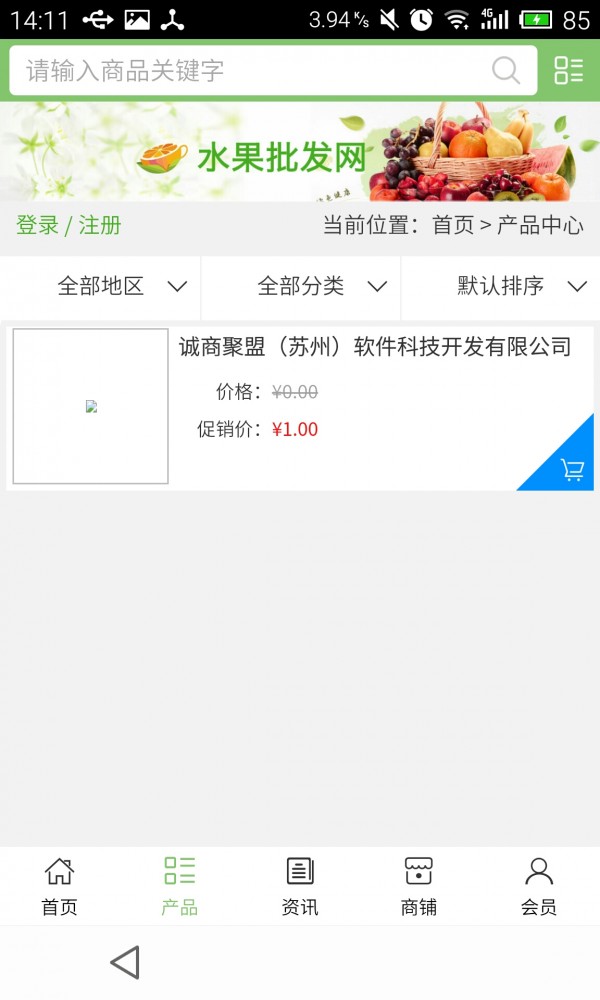Screen dimensions: 600x1000
Task: Tap the product keyword search field
Action: [250, 71]
